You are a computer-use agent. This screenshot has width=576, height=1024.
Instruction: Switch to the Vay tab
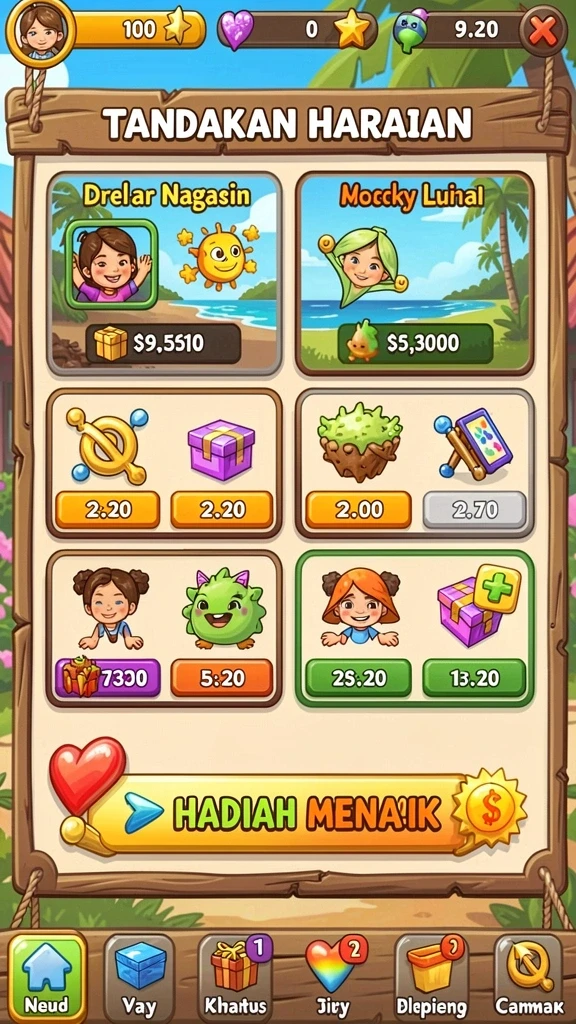tap(139, 977)
